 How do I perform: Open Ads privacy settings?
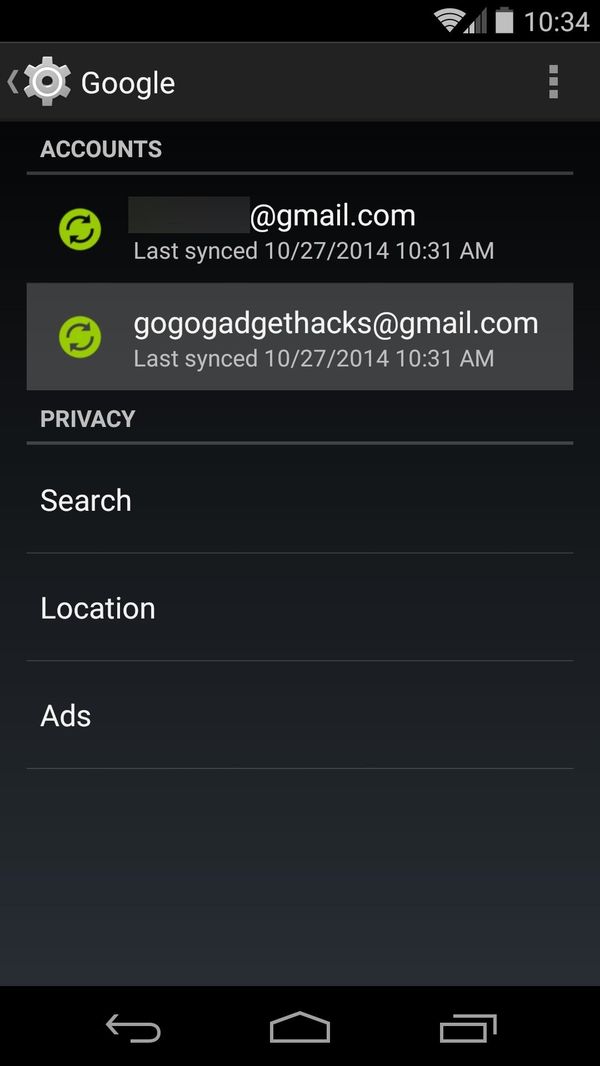click(x=300, y=716)
